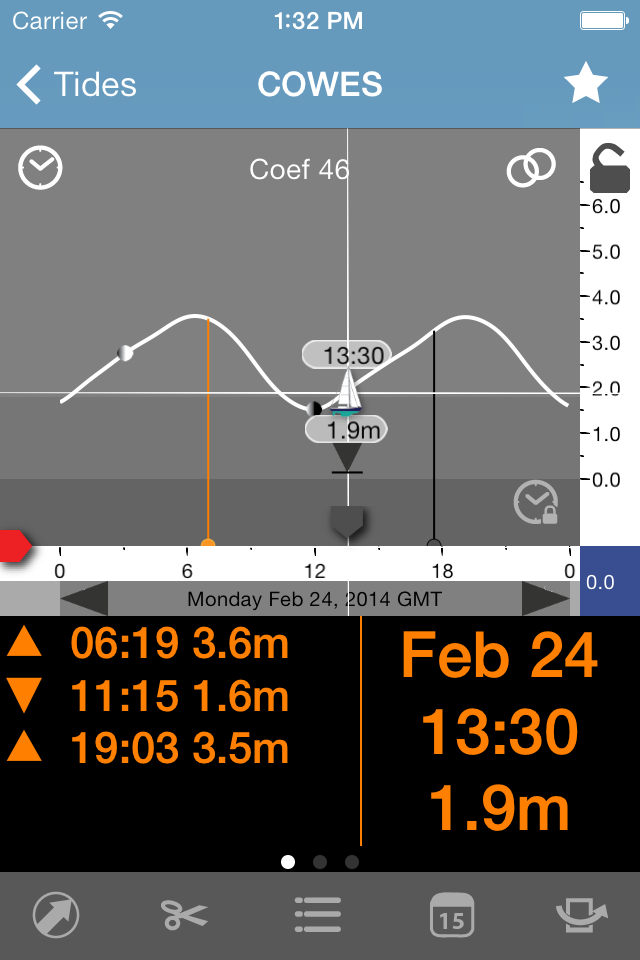
Task: Tap the locked clock icon
Action: (x=536, y=503)
